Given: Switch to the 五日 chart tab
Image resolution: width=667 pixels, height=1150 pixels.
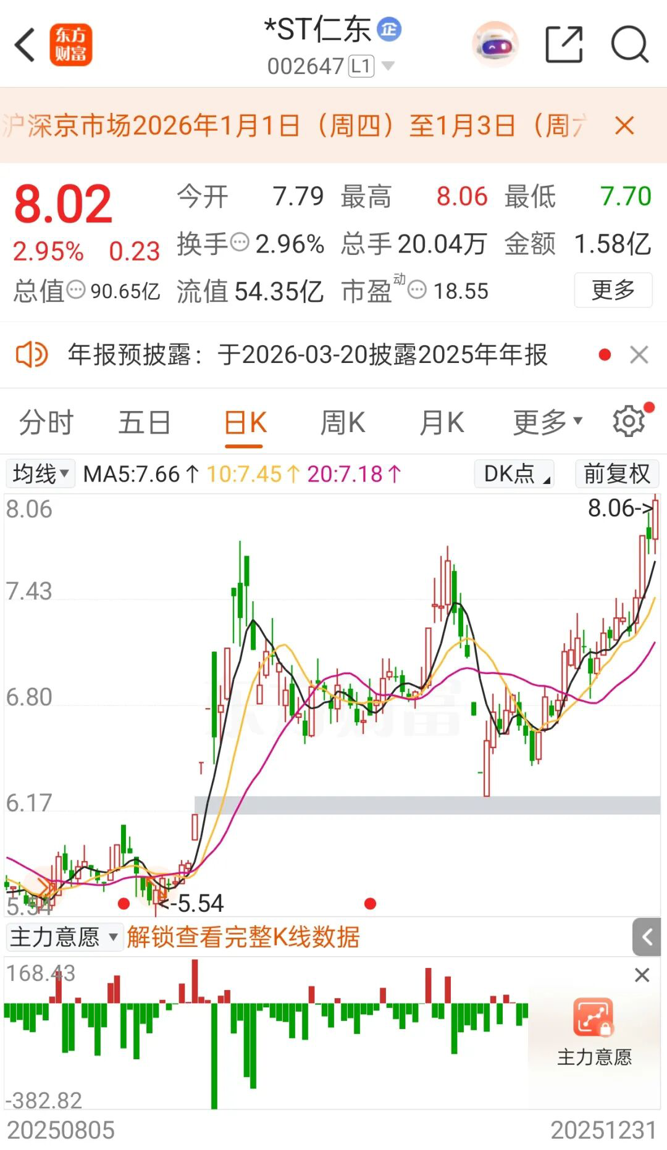Looking at the screenshot, I should pyautogui.click(x=145, y=422).
